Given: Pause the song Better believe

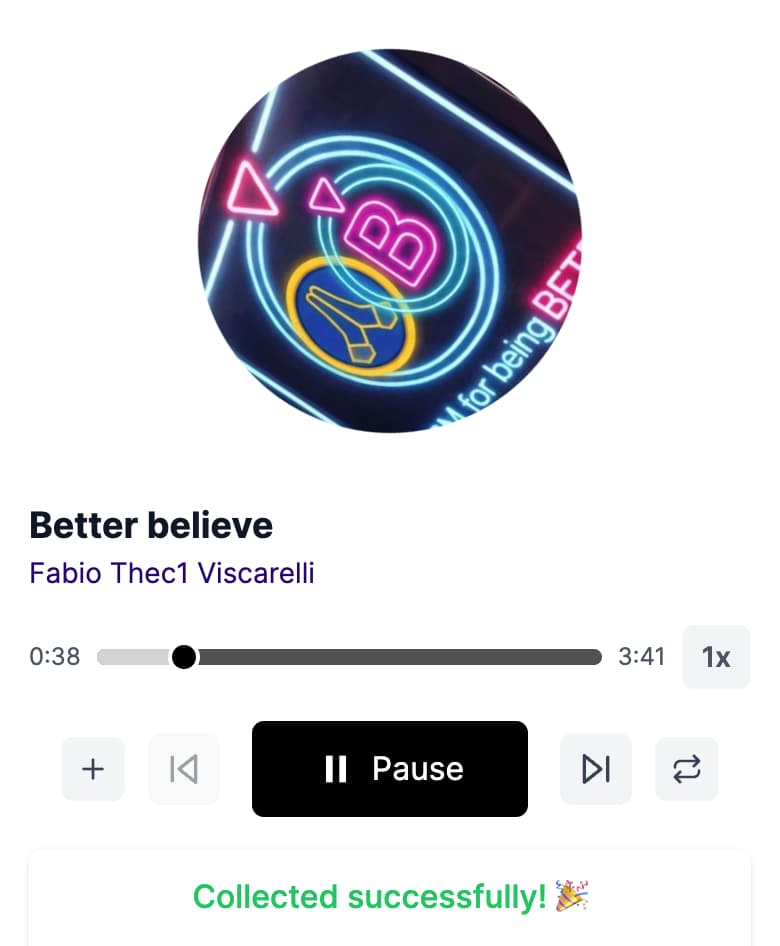Looking at the screenshot, I should tap(390, 769).
